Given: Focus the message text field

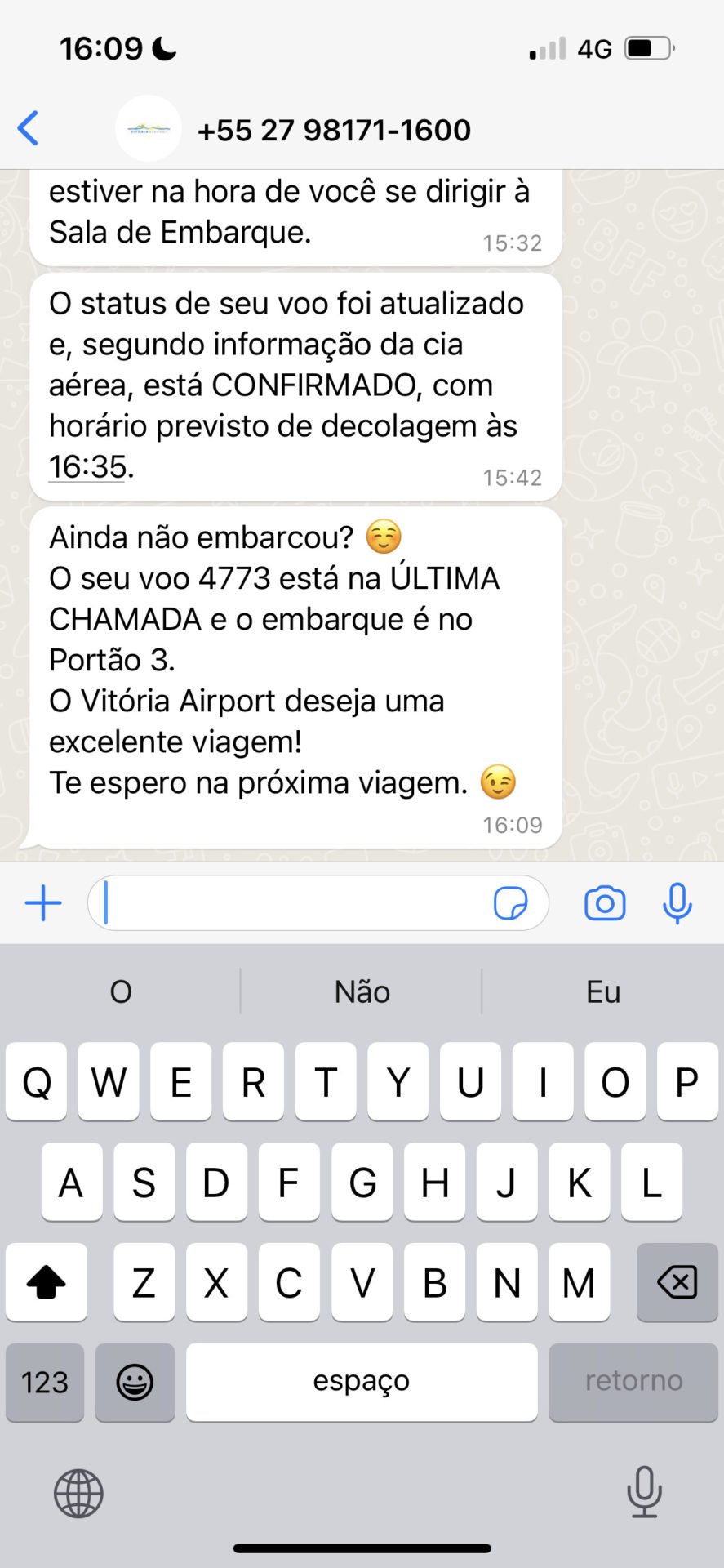Looking at the screenshot, I should point(294,903).
